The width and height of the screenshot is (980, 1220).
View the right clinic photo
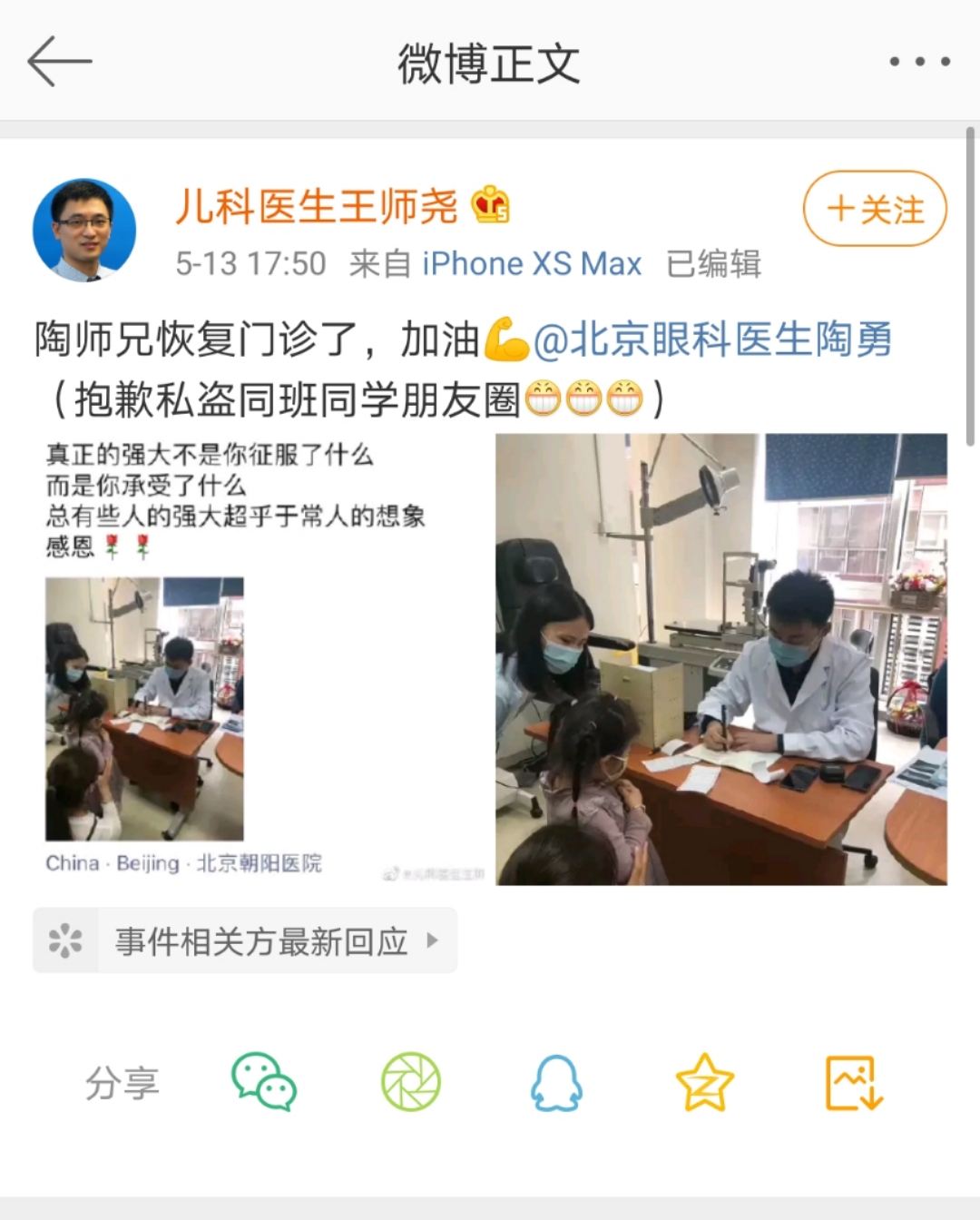coord(720,659)
